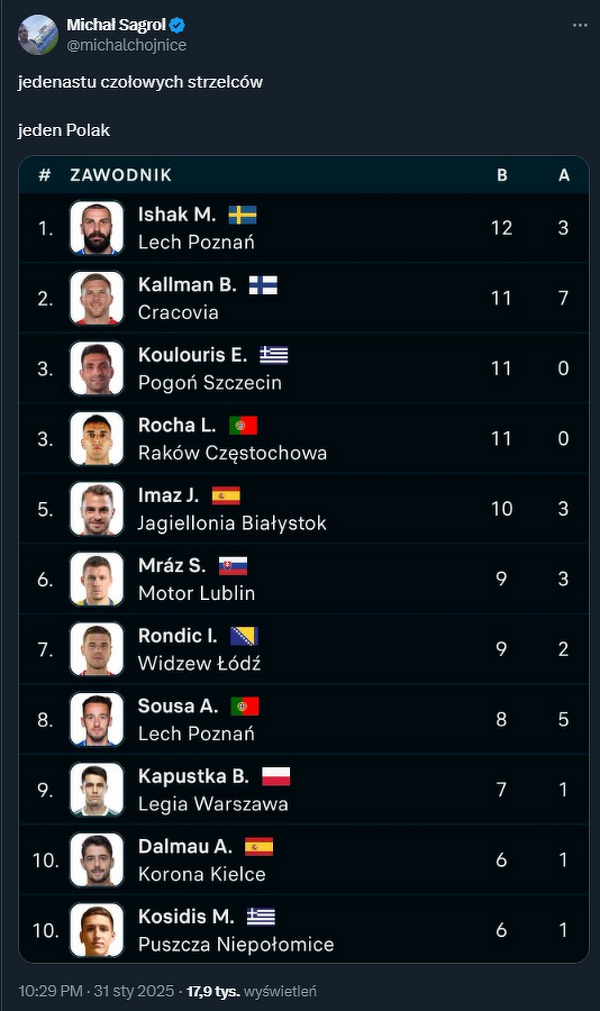
Task: Tap the display name Michał Sagrol
Action: [116, 25]
